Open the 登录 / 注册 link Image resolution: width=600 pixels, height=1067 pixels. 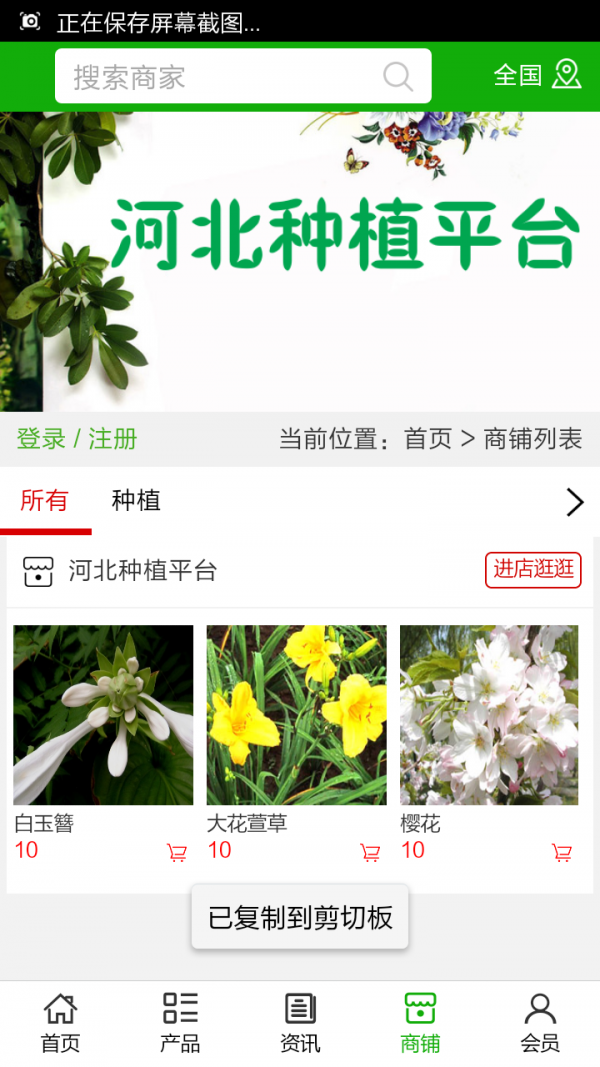(77, 439)
